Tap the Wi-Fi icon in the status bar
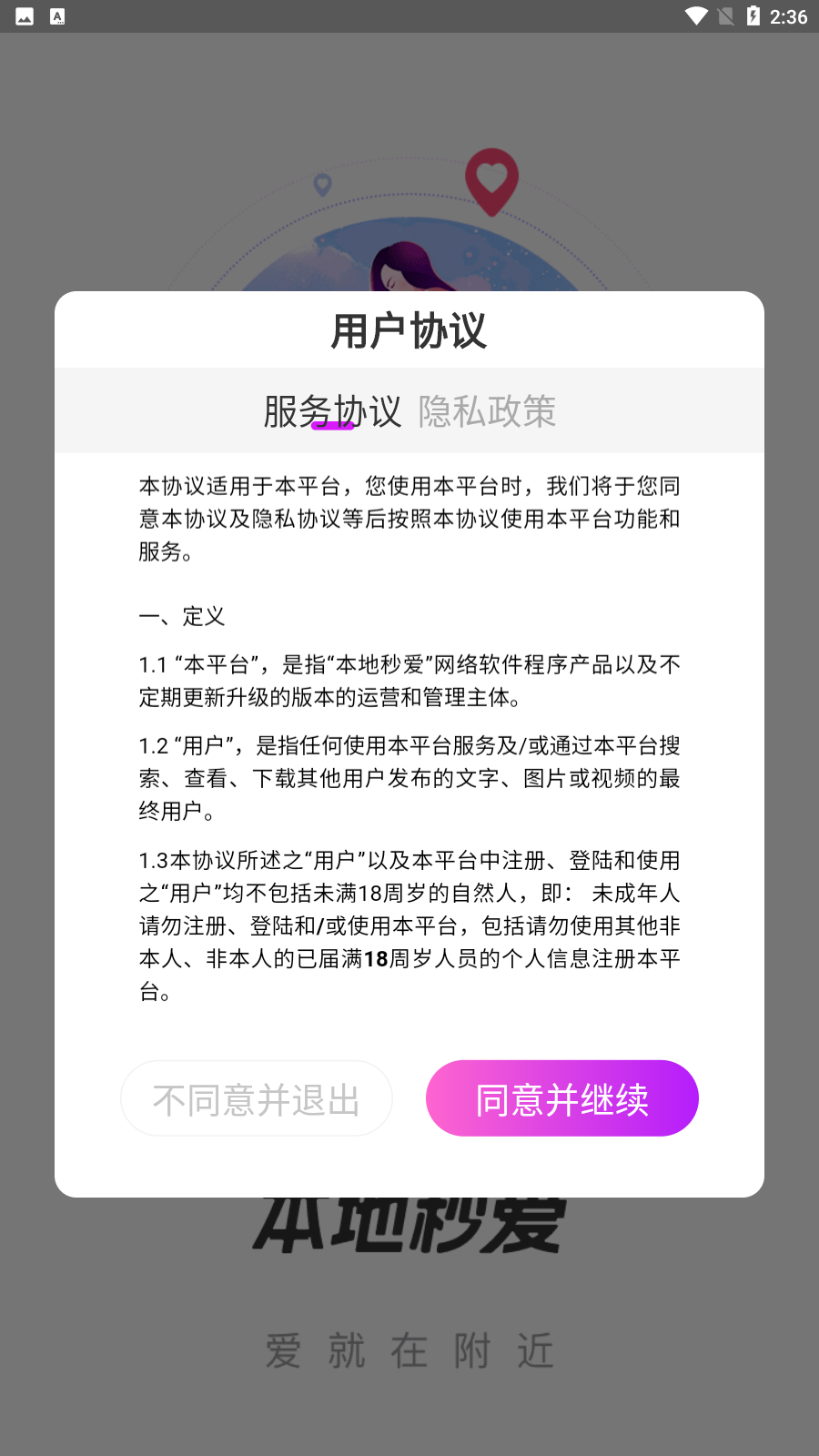The width and height of the screenshot is (819, 1456). point(697,15)
